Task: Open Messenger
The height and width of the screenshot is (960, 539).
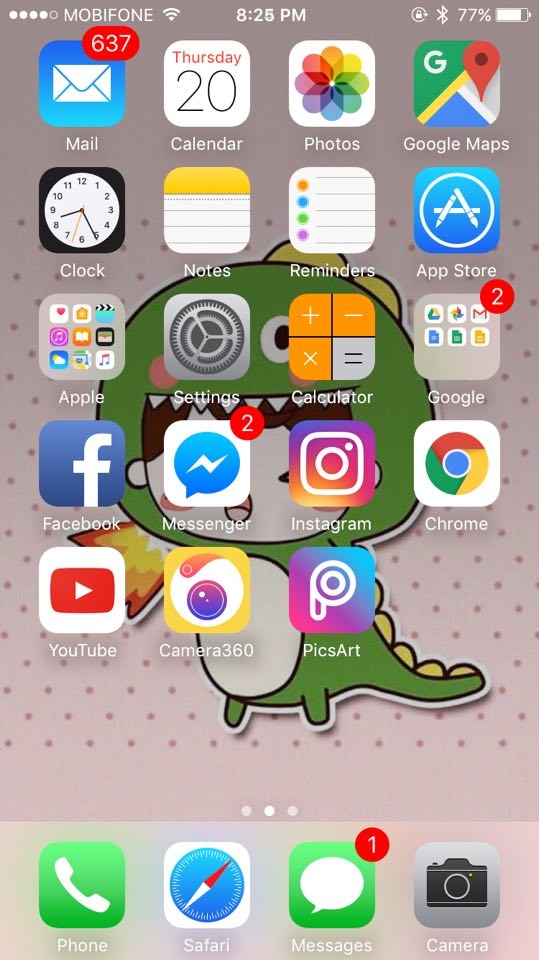Action: (x=207, y=463)
